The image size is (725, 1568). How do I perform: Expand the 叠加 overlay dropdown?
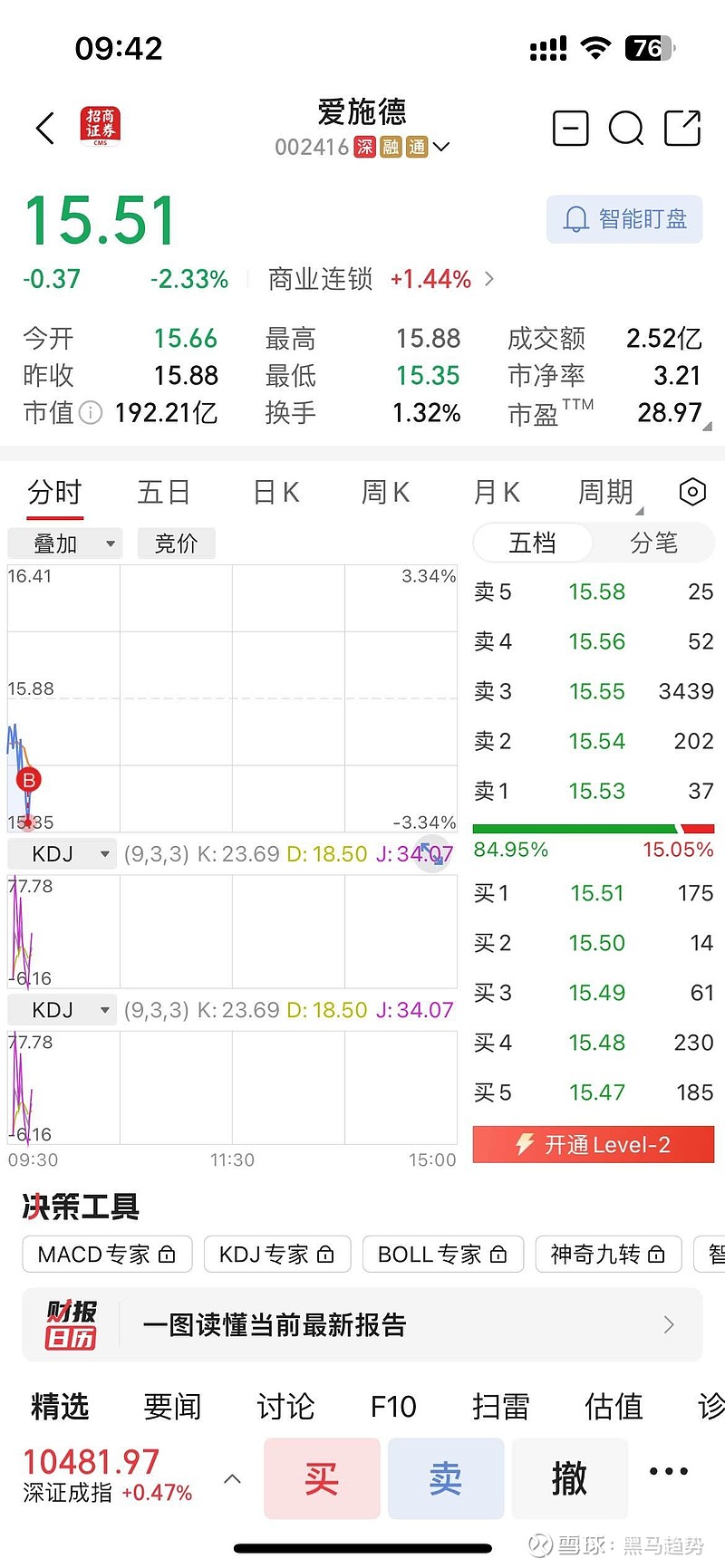(64, 544)
